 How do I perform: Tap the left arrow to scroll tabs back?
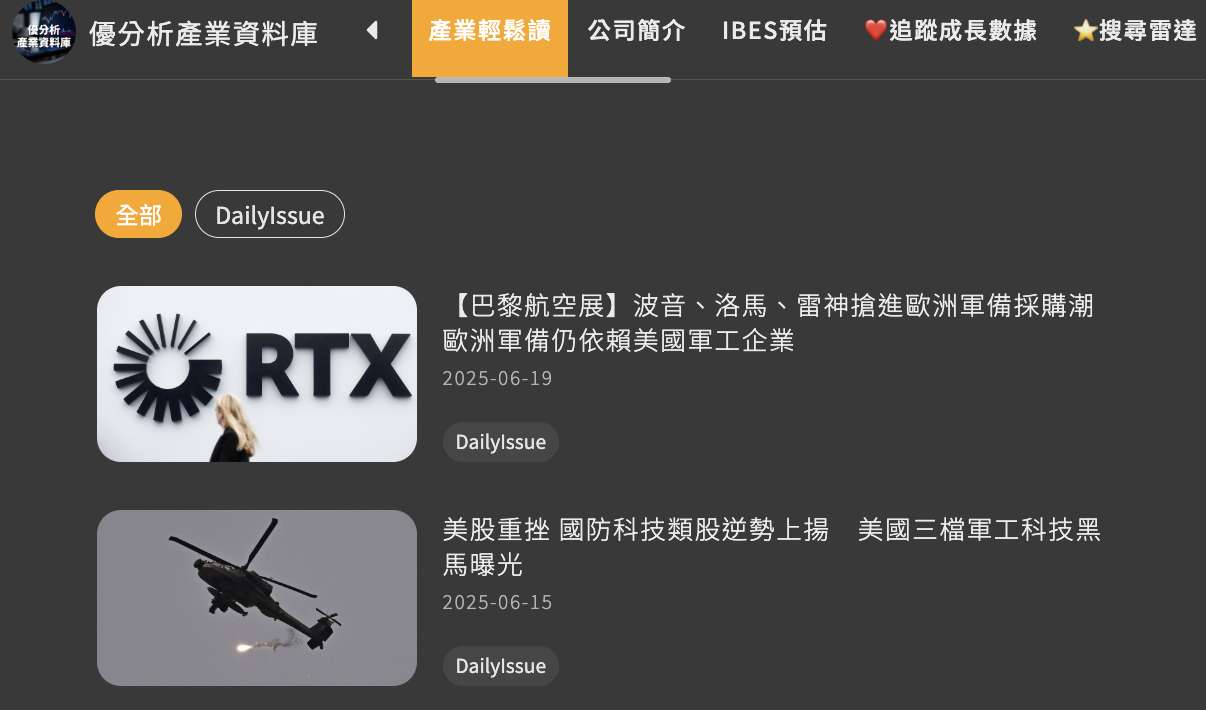372,31
